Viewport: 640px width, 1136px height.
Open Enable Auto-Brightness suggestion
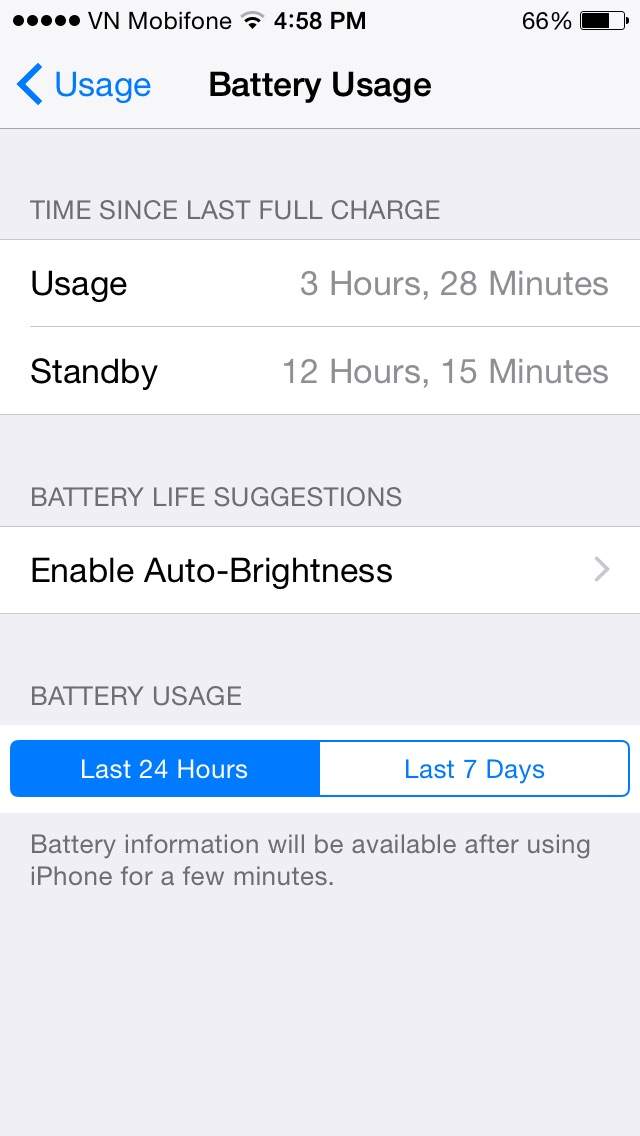pyautogui.click(x=320, y=570)
